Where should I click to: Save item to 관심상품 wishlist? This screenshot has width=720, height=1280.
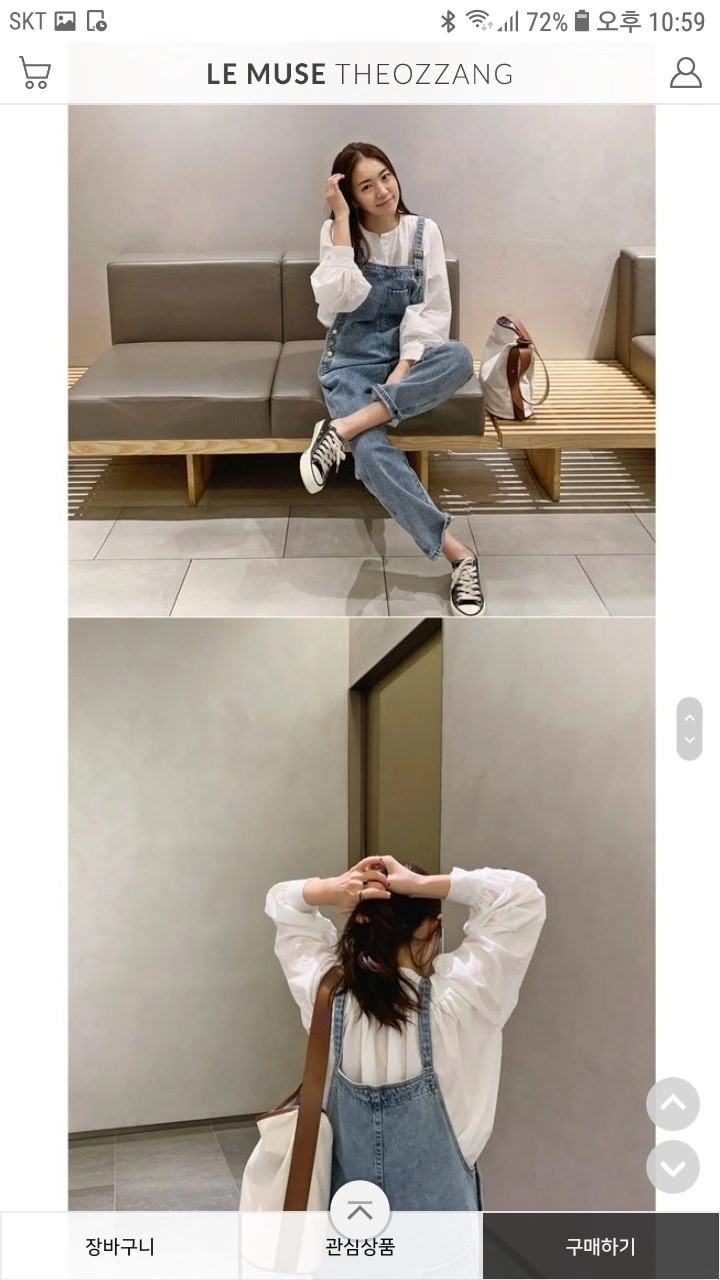coord(360,1248)
